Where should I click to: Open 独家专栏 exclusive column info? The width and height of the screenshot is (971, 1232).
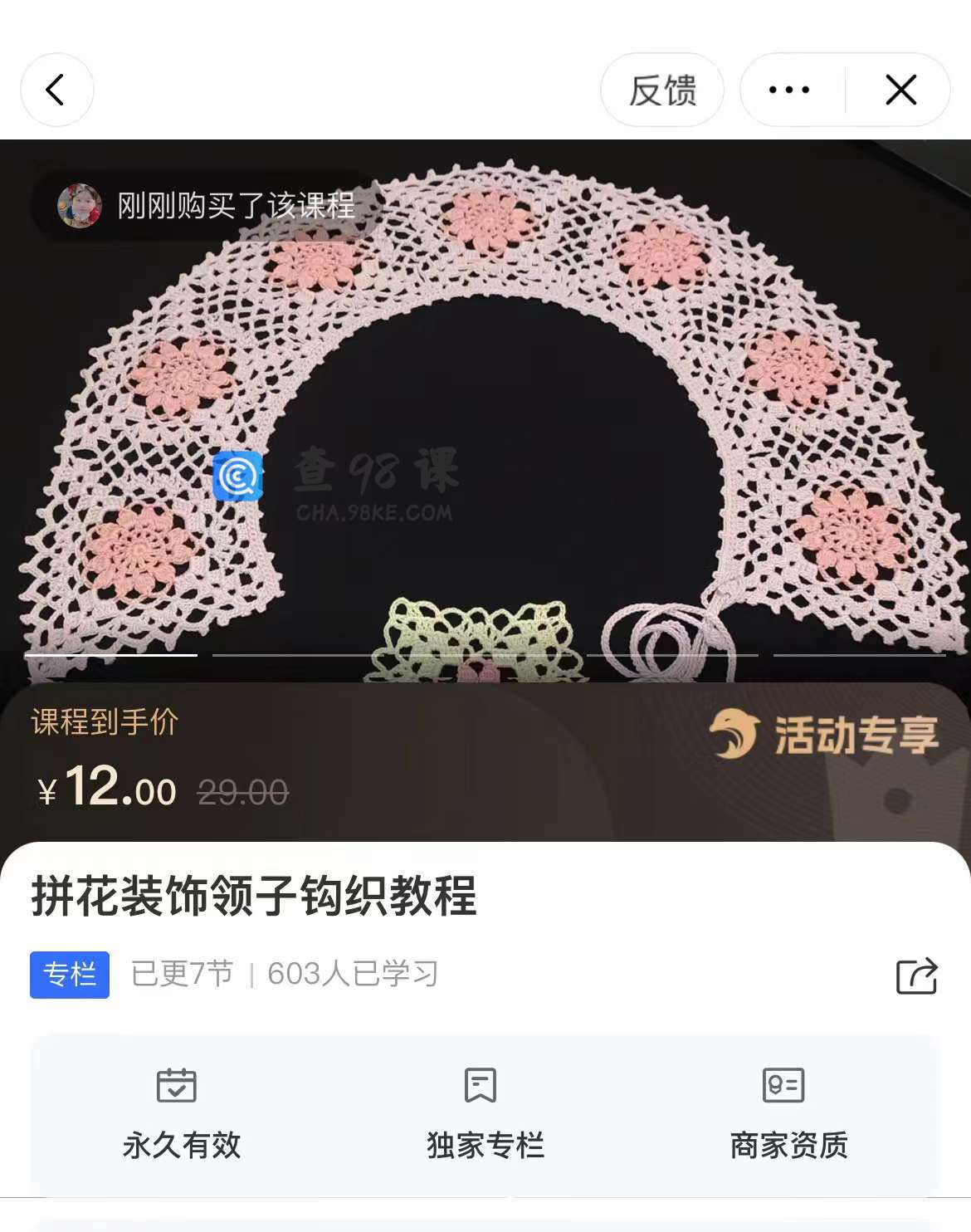(485, 1114)
